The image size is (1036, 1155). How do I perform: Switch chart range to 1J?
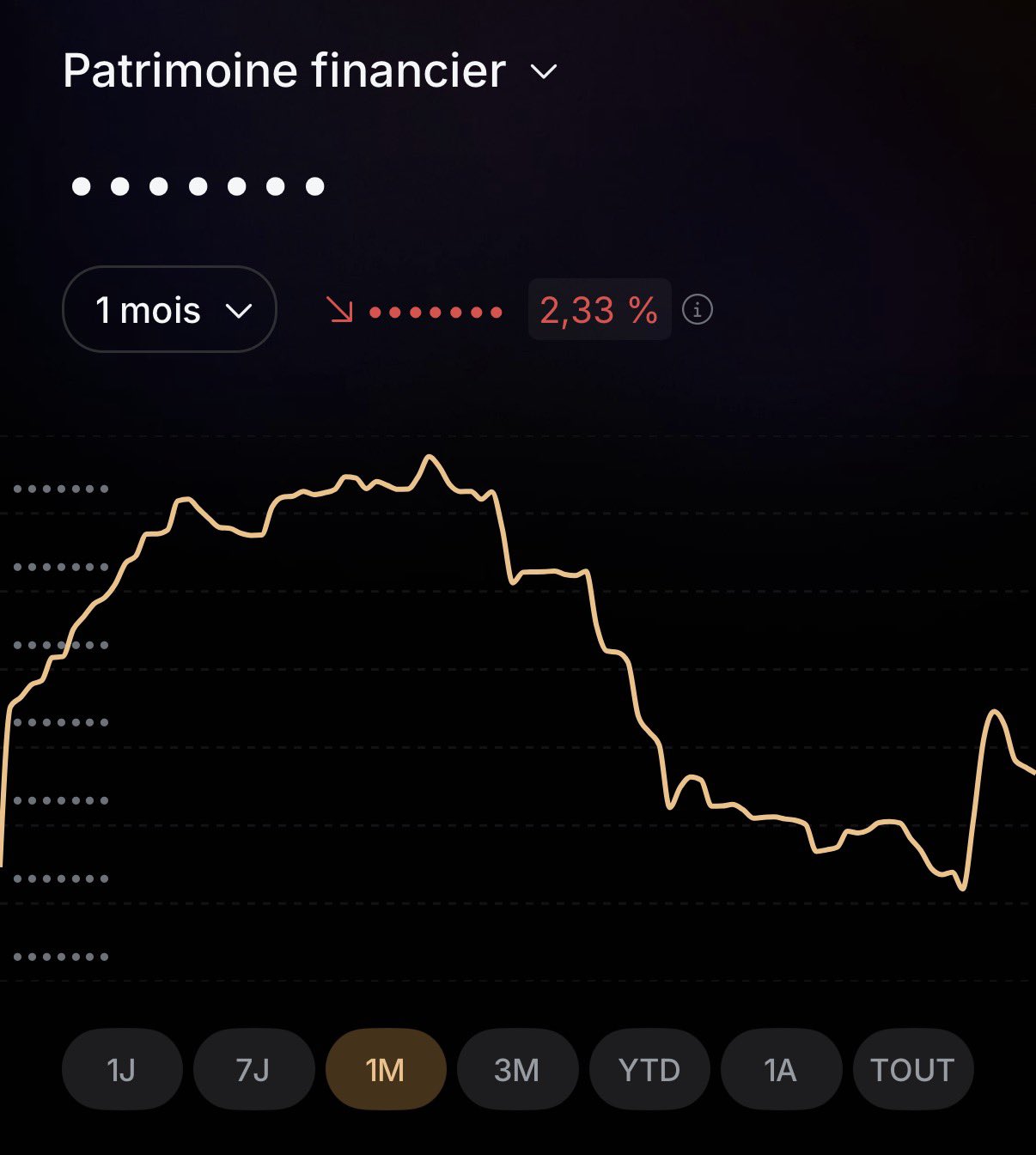[122, 1070]
